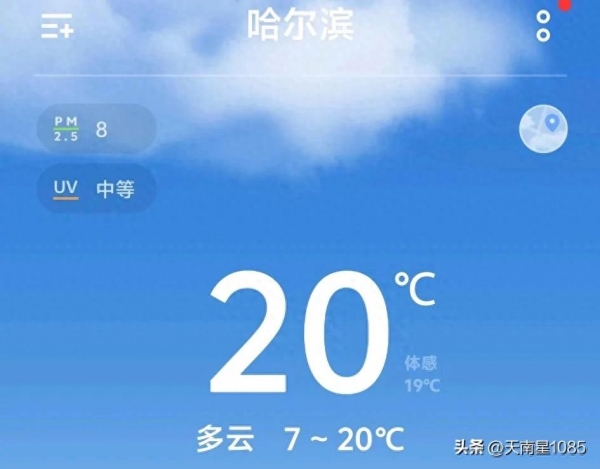Open the weather map location icon

[x=543, y=129]
